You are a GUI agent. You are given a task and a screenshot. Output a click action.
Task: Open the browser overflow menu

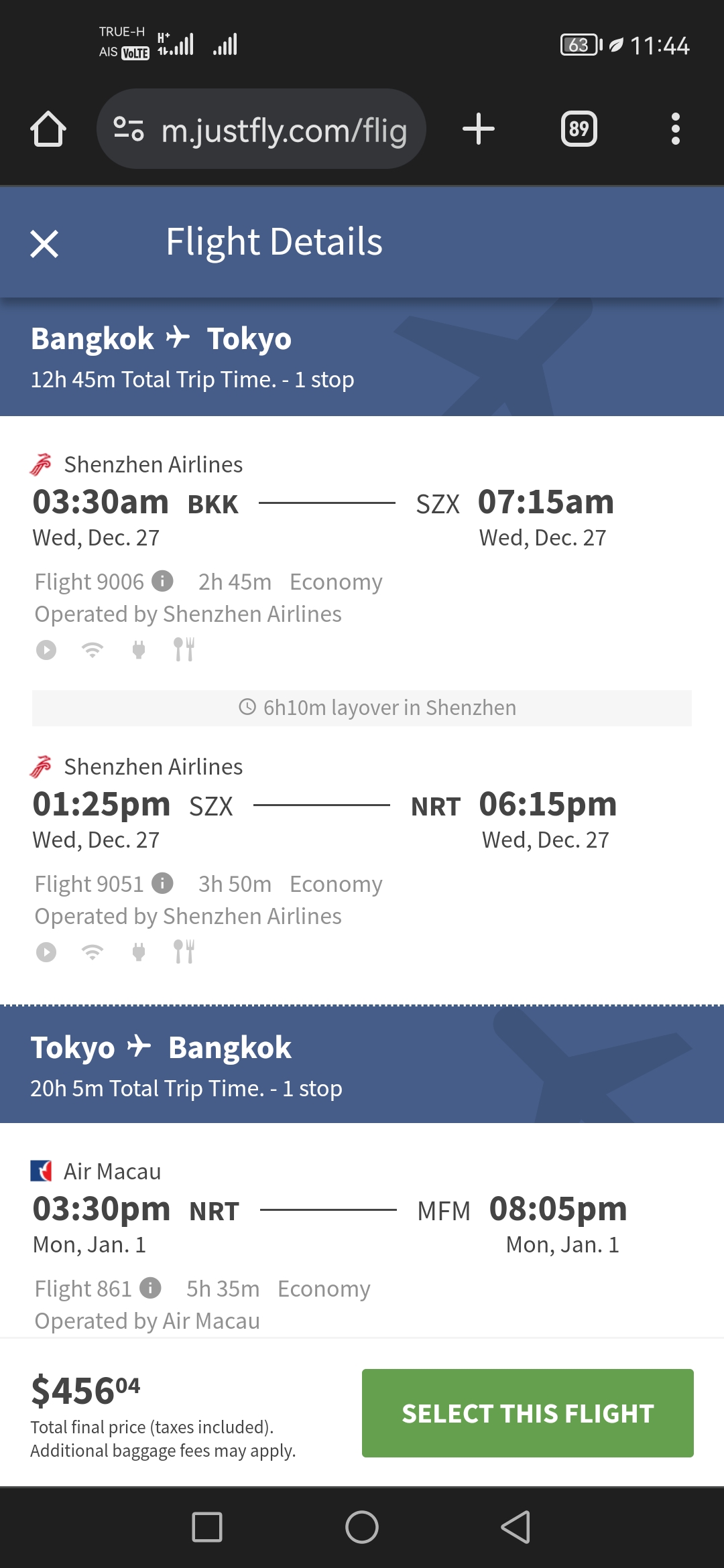(676, 129)
